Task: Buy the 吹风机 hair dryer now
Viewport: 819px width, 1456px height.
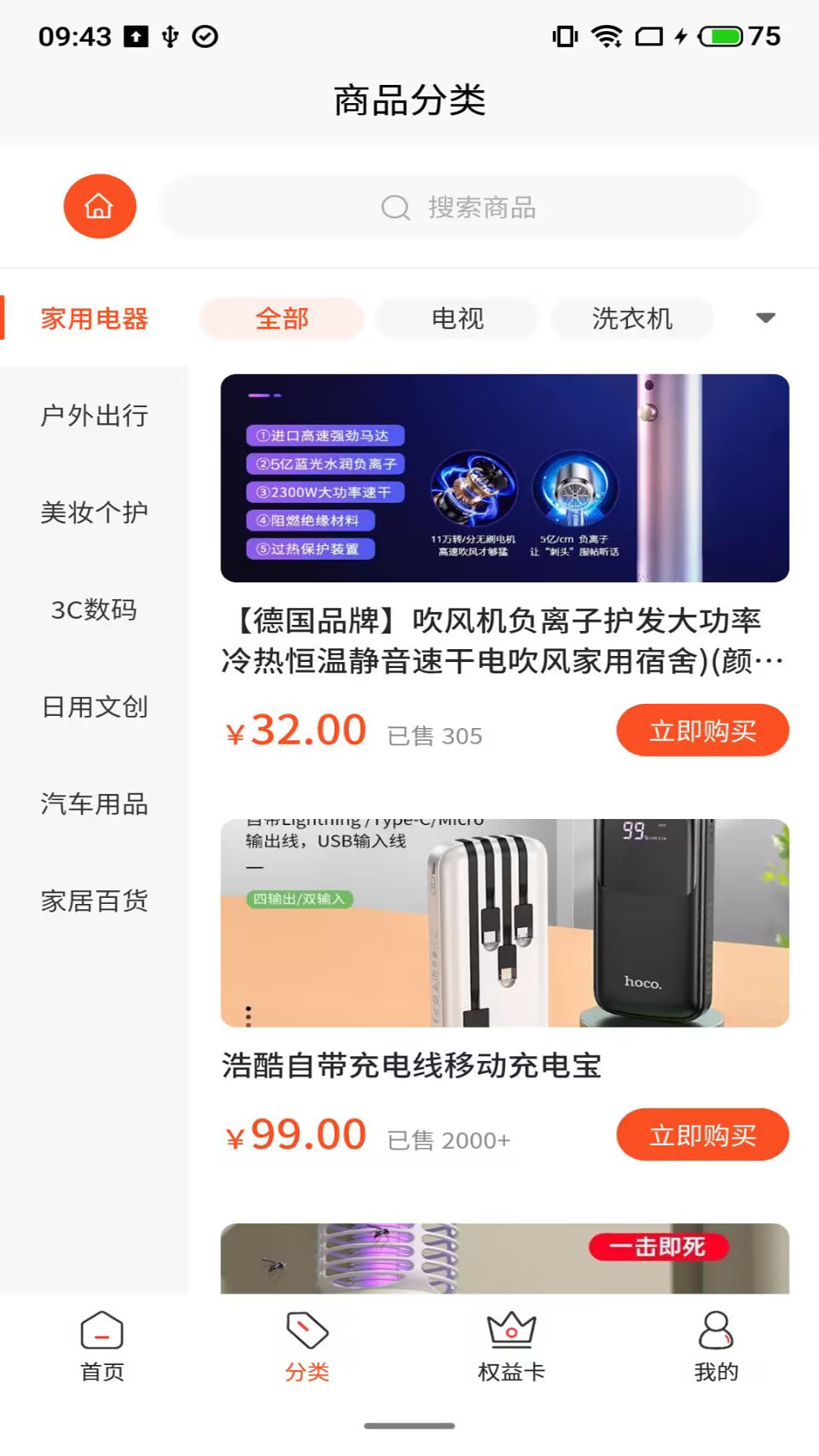Action: (702, 730)
